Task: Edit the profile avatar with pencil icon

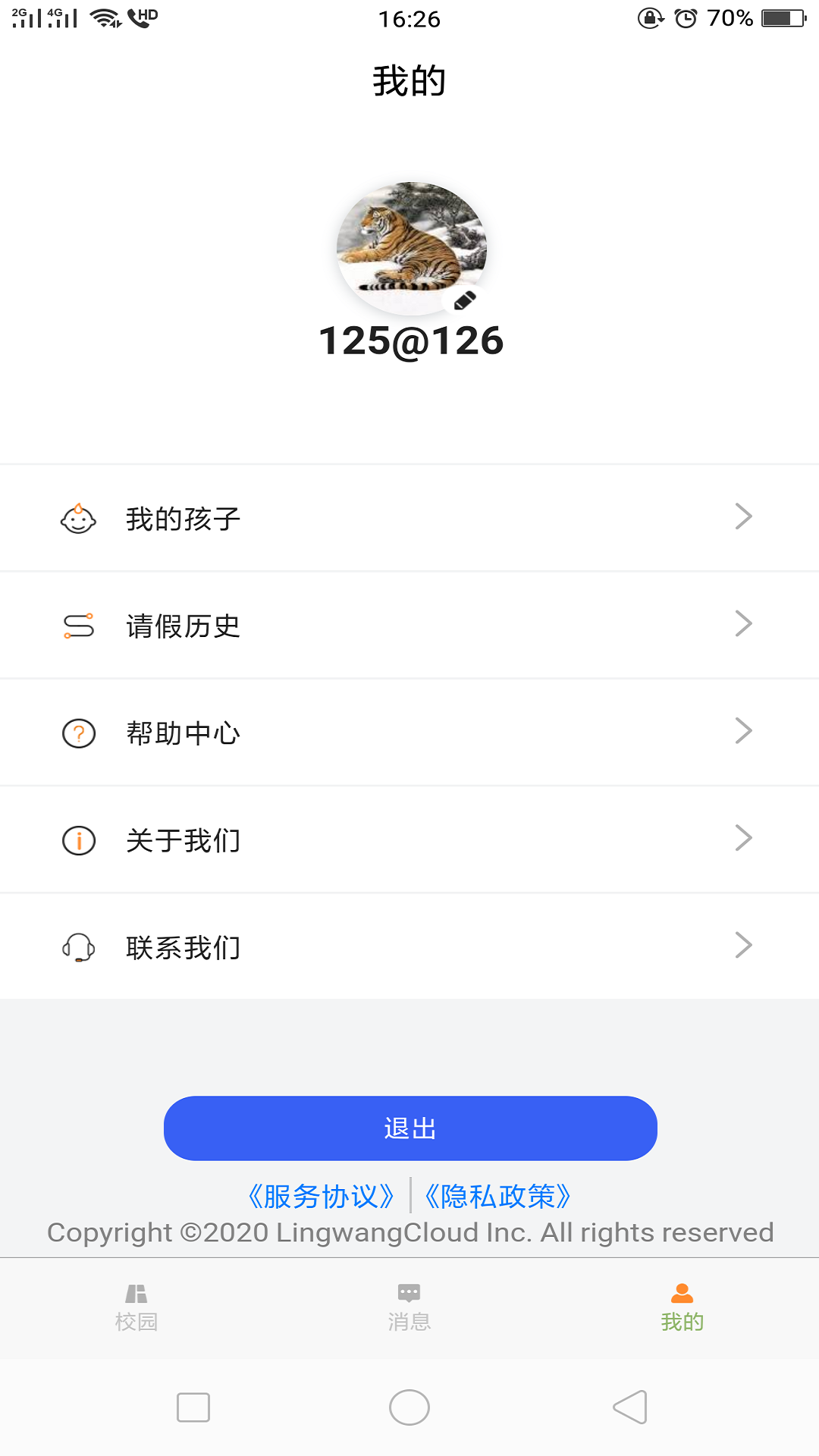Action: coord(464,298)
